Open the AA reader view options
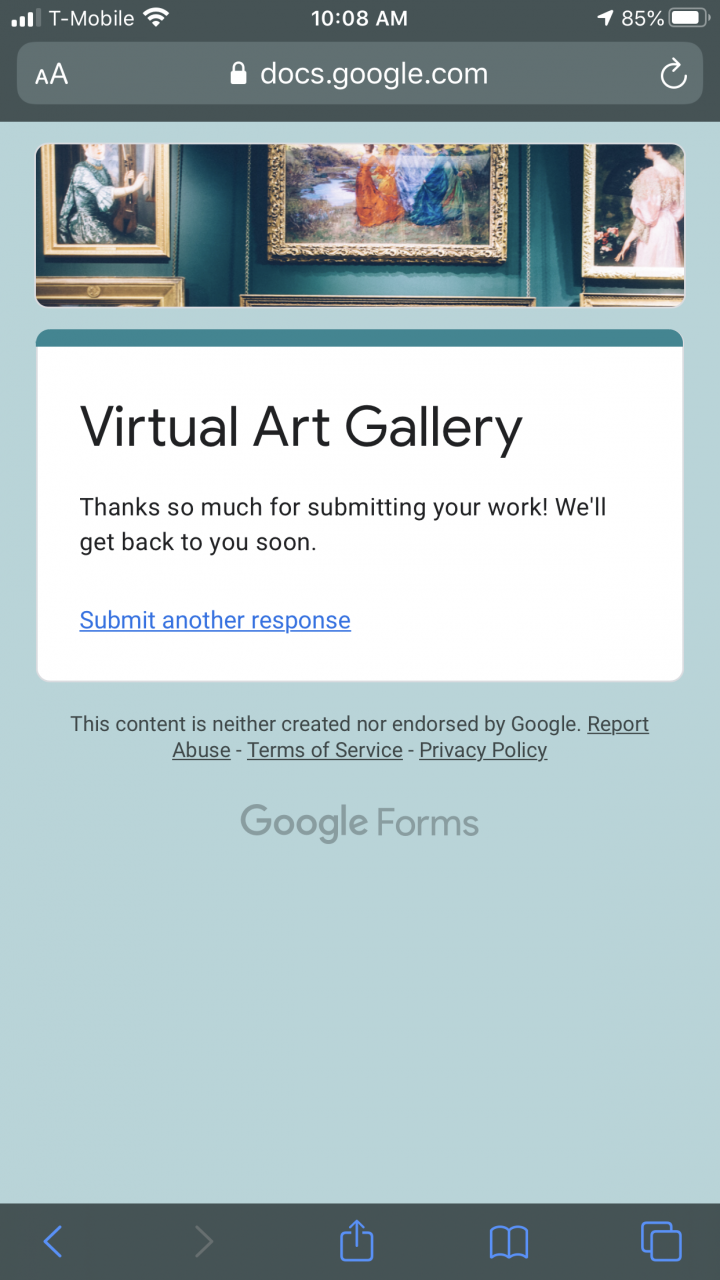Viewport: 720px width, 1280px height. tap(52, 74)
